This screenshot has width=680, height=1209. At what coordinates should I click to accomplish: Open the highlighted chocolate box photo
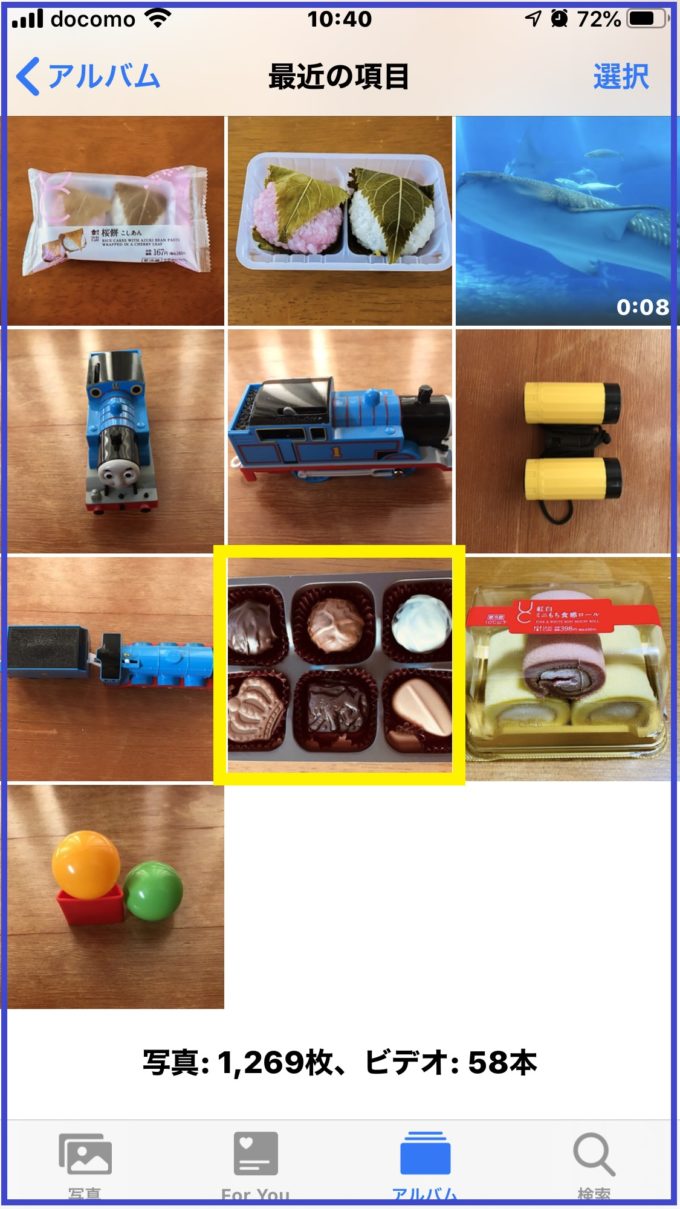pos(340,665)
